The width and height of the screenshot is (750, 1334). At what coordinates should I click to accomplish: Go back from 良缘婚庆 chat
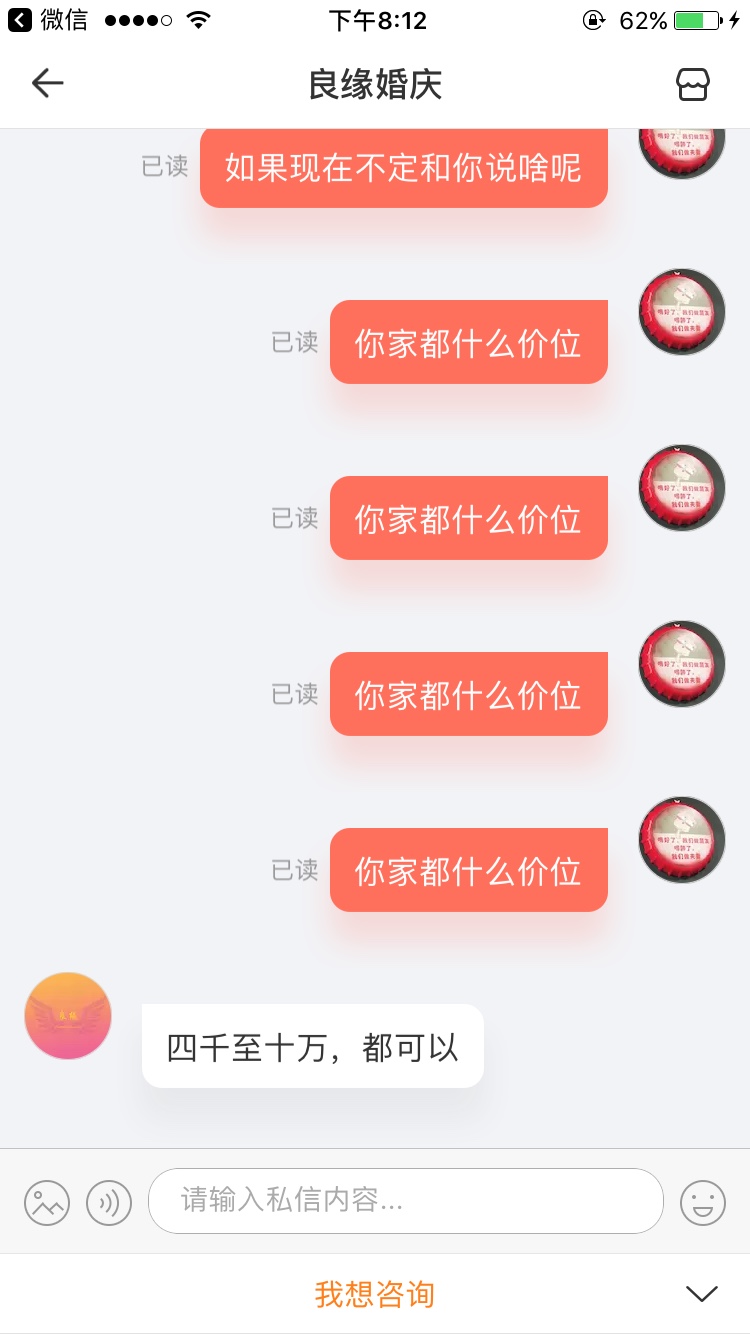(47, 84)
